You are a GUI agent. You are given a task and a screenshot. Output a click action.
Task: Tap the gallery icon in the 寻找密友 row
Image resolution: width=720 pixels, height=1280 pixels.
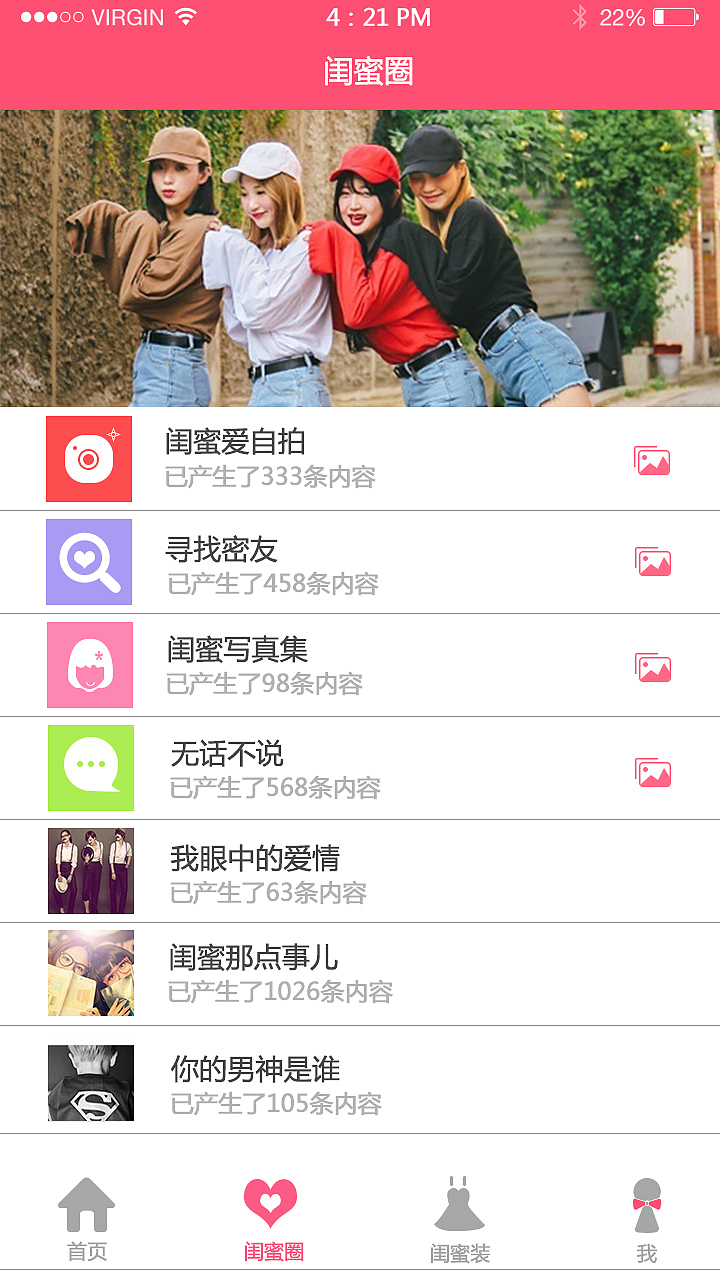651,562
